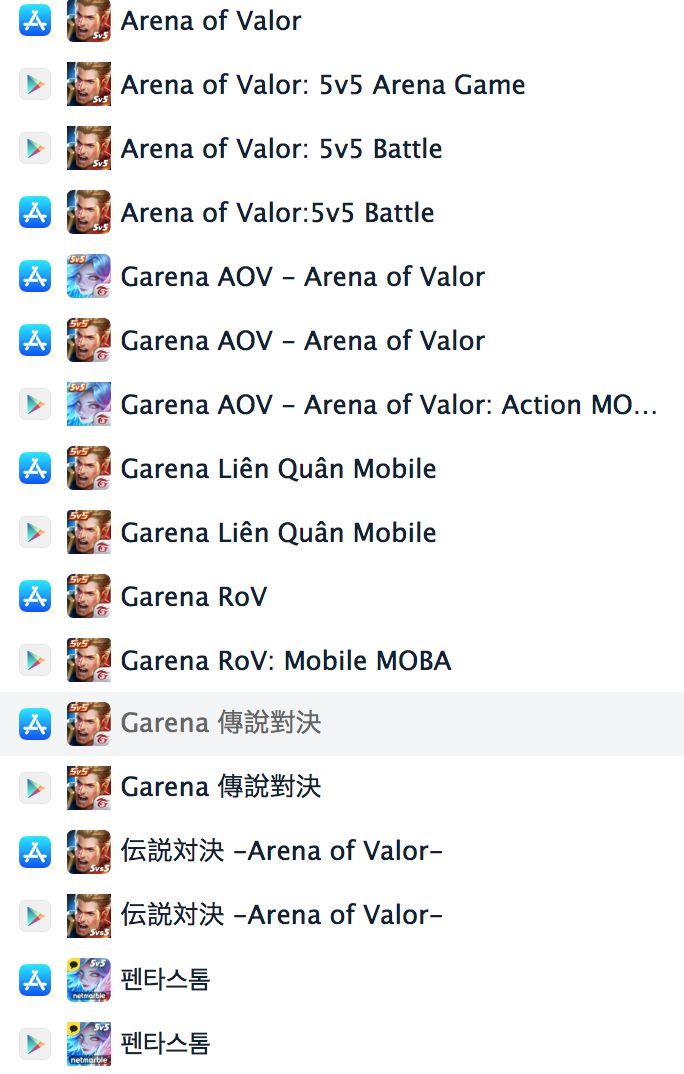This screenshot has width=684, height=1074.
Task: Open the Google Play Garena Liên Quân Mobile row
Action: click(x=278, y=533)
